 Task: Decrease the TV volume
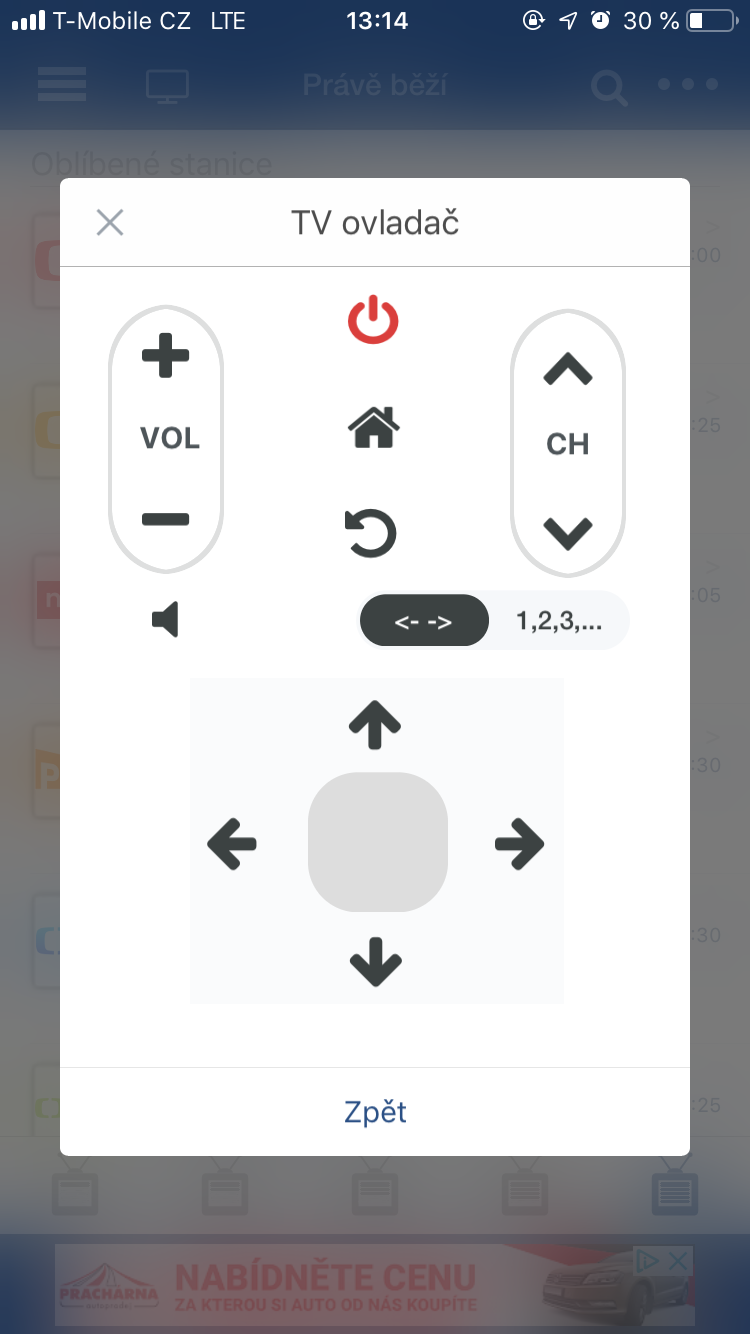point(166,519)
